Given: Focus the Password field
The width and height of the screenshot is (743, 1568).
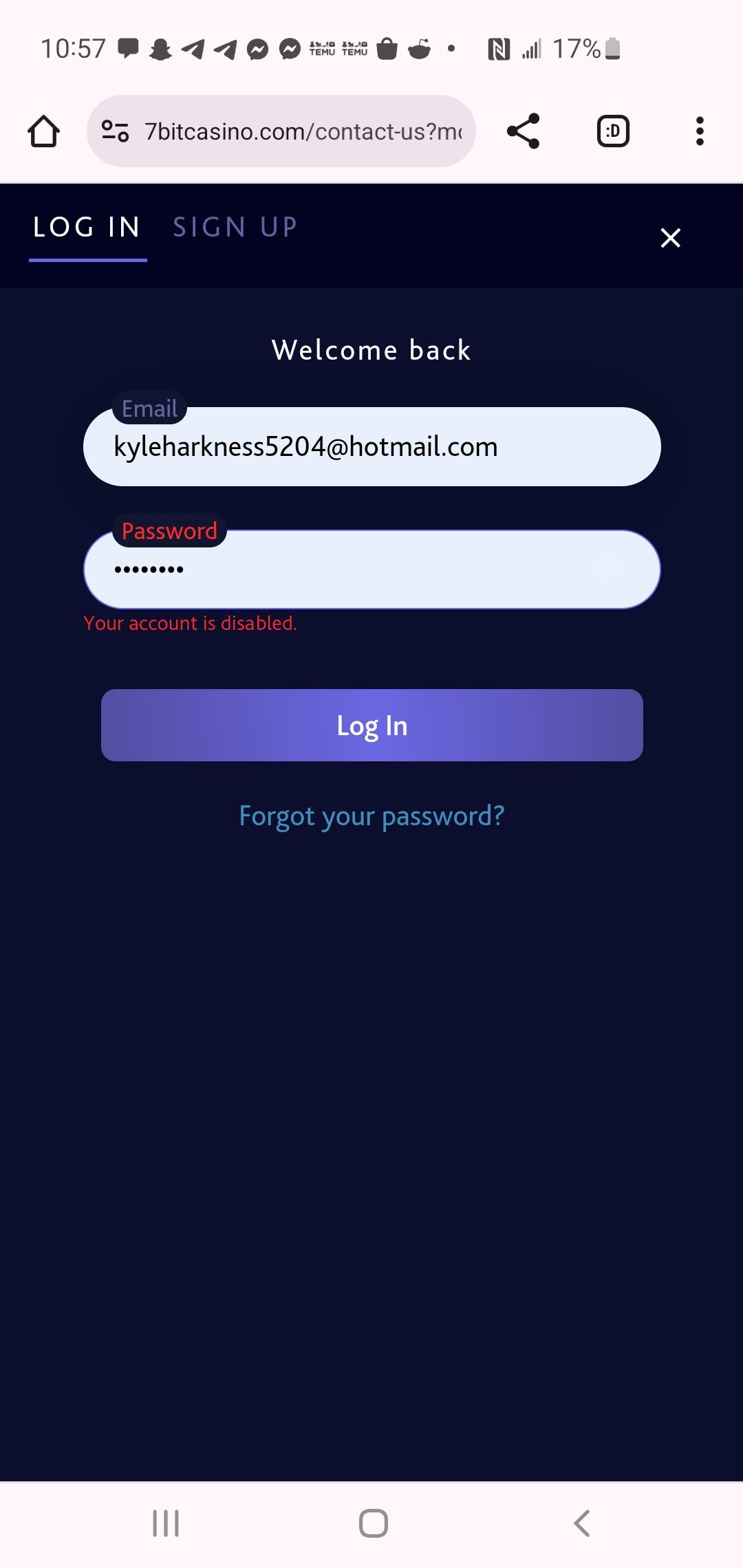Looking at the screenshot, I should point(344,569).
